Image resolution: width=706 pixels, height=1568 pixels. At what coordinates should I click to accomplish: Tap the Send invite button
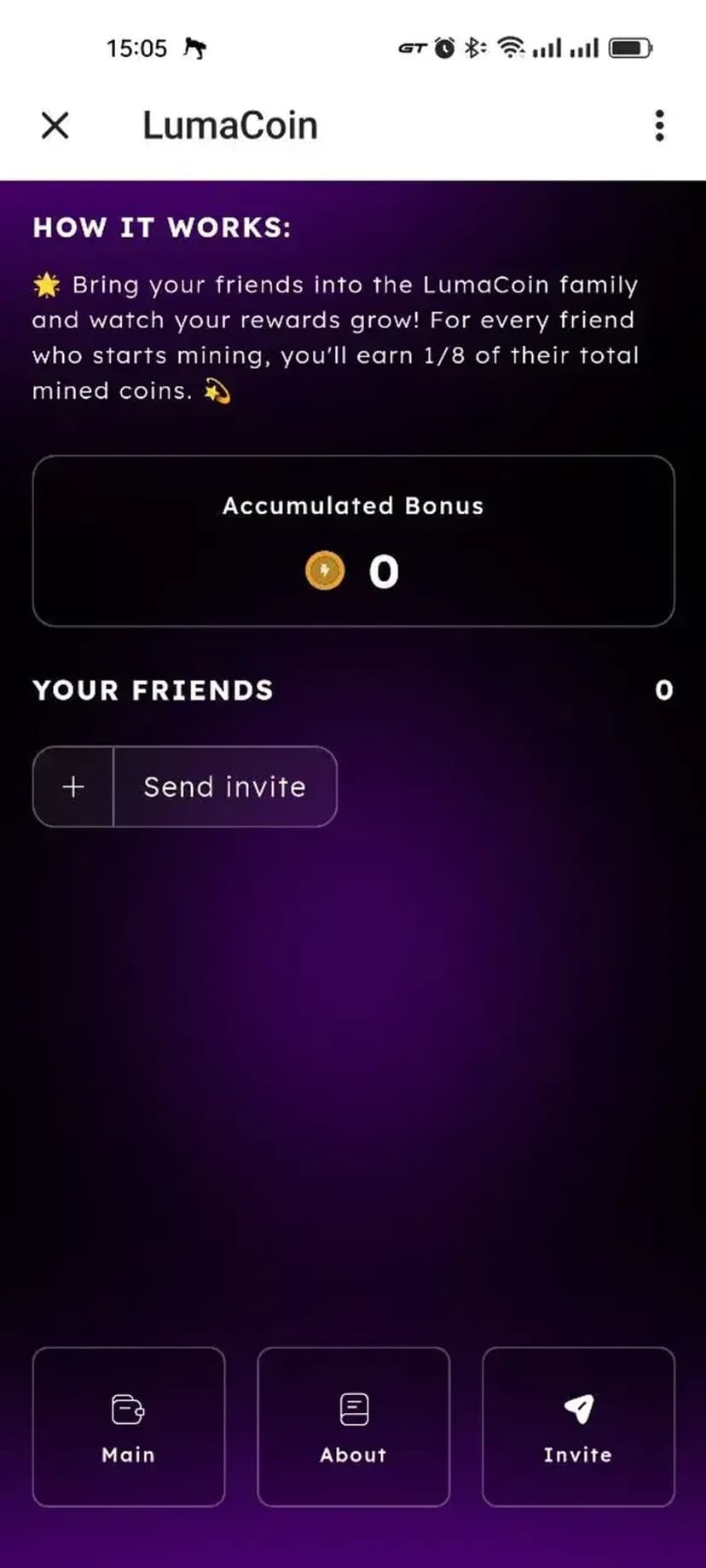(x=185, y=787)
